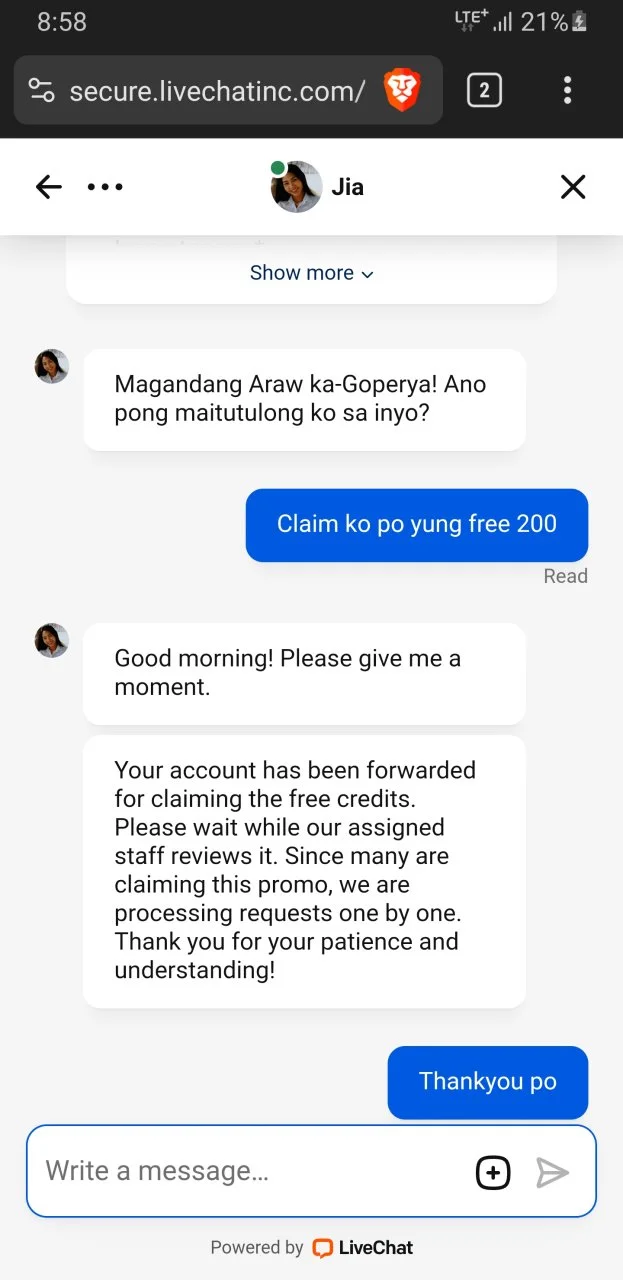Open the browser tab switcher
623x1280 pixels.
click(x=484, y=91)
